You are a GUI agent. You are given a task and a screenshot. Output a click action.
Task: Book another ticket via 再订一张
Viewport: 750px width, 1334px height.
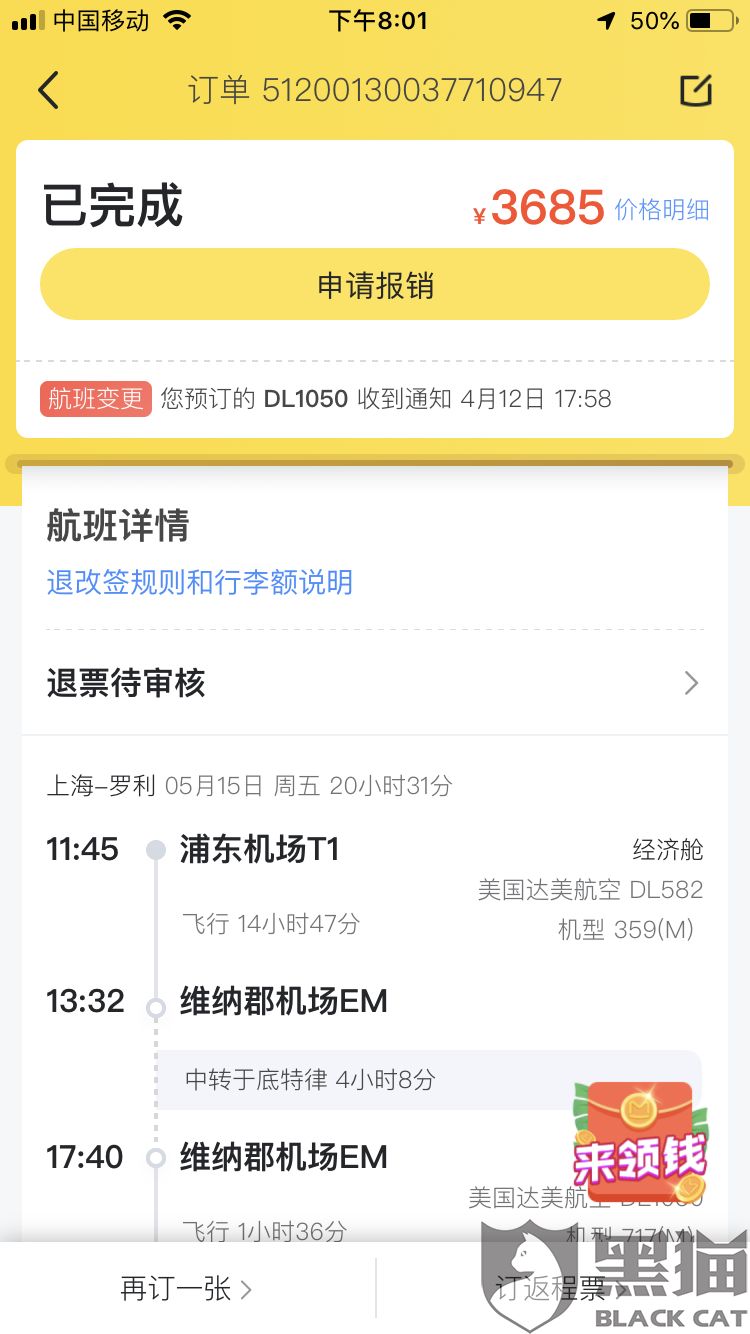pos(187,1289)
